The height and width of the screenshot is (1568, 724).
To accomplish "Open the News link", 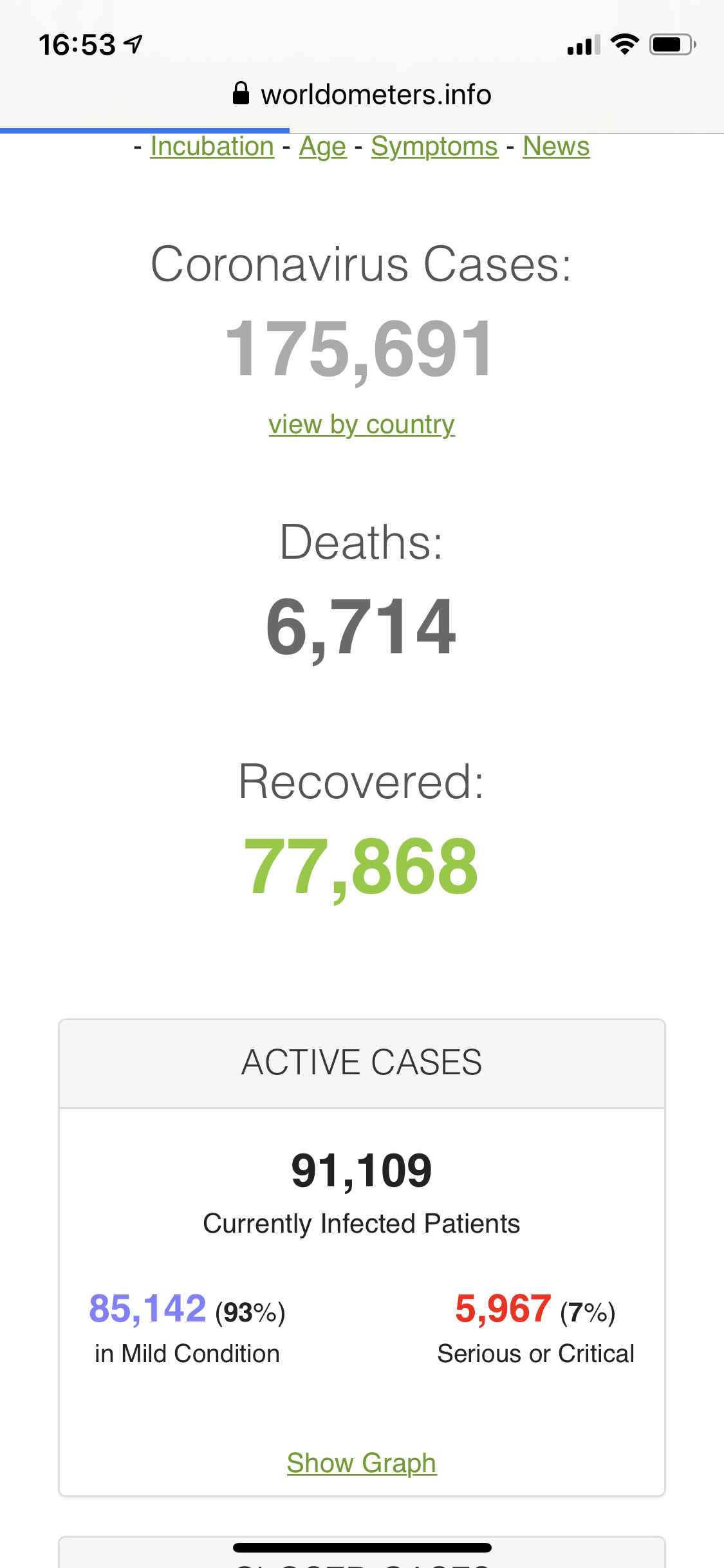I will (x=556, y=147).
